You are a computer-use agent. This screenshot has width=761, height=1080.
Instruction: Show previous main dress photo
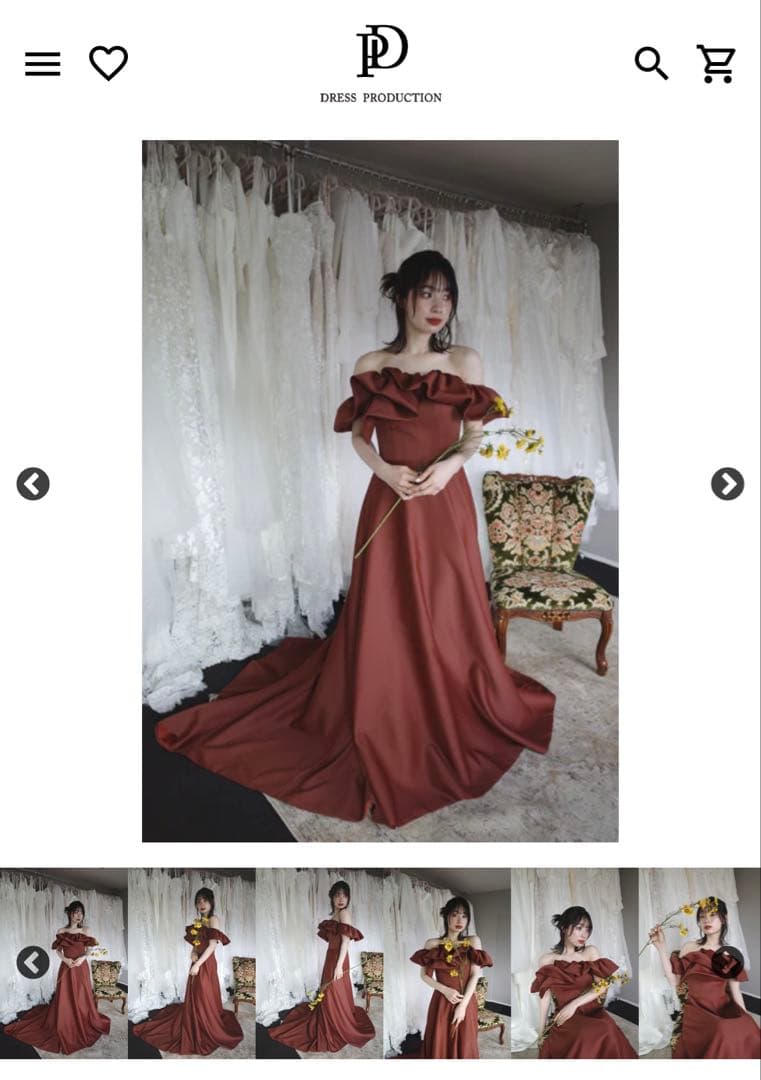click(33, 484)
